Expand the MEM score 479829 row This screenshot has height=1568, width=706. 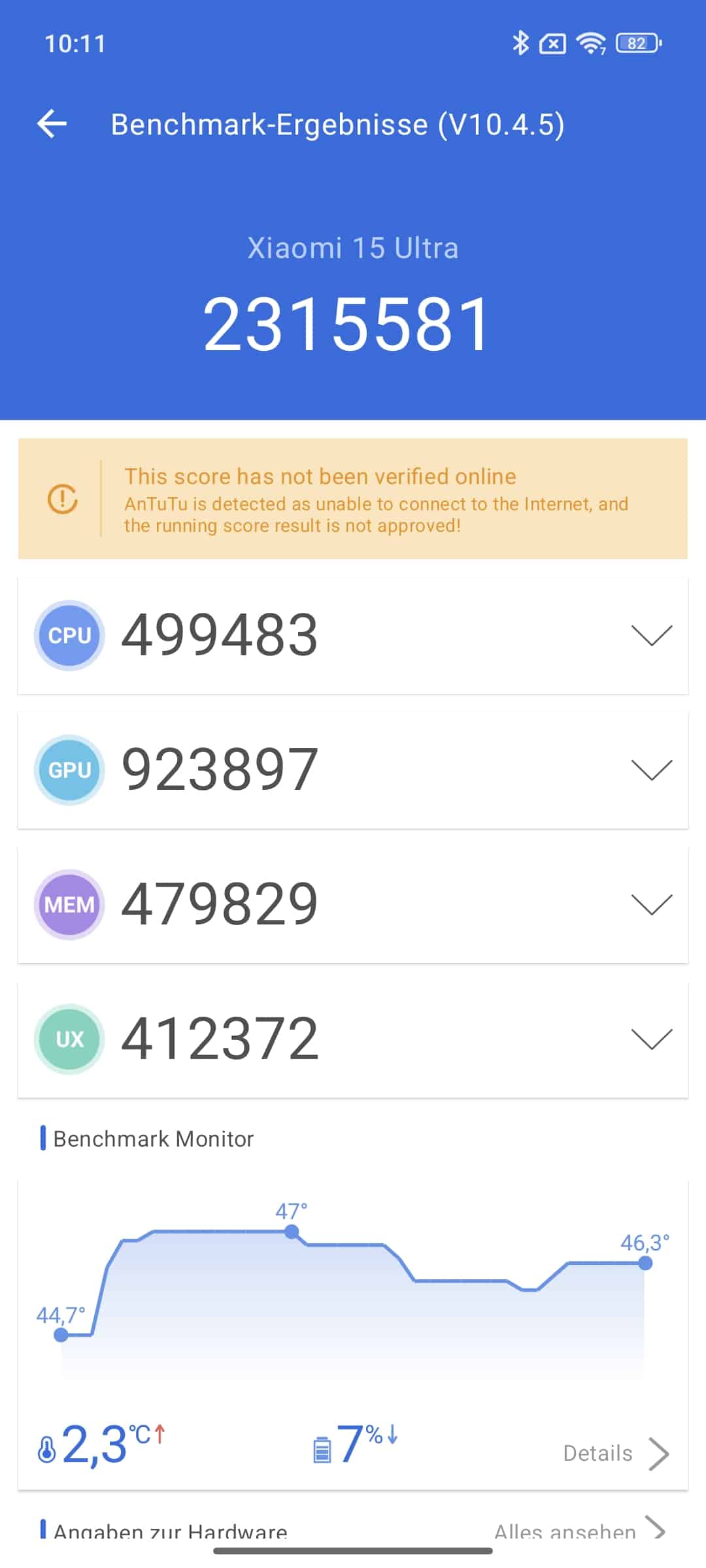click(x=352, y=905)
